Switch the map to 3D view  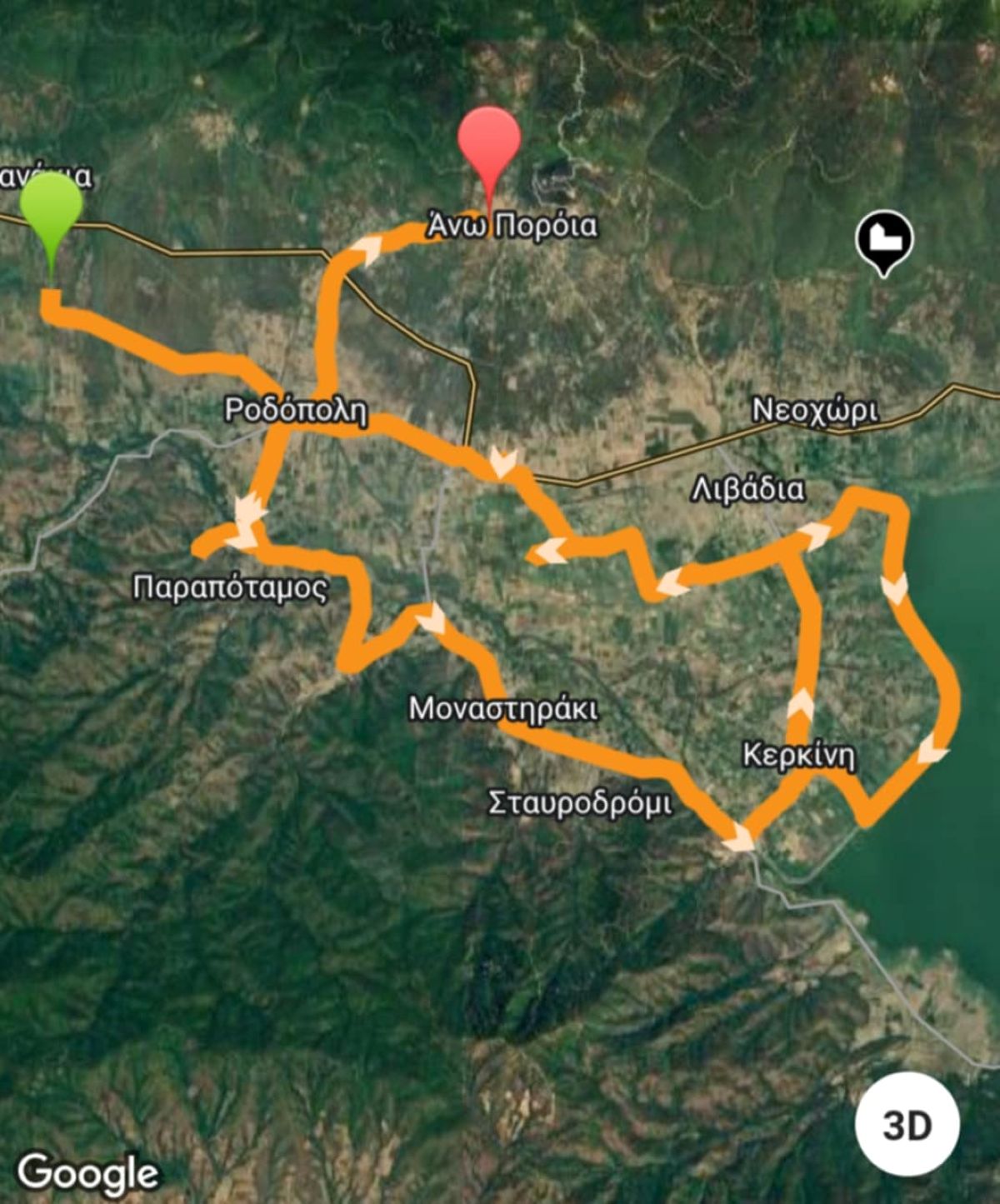click(x=907, y=1126)
